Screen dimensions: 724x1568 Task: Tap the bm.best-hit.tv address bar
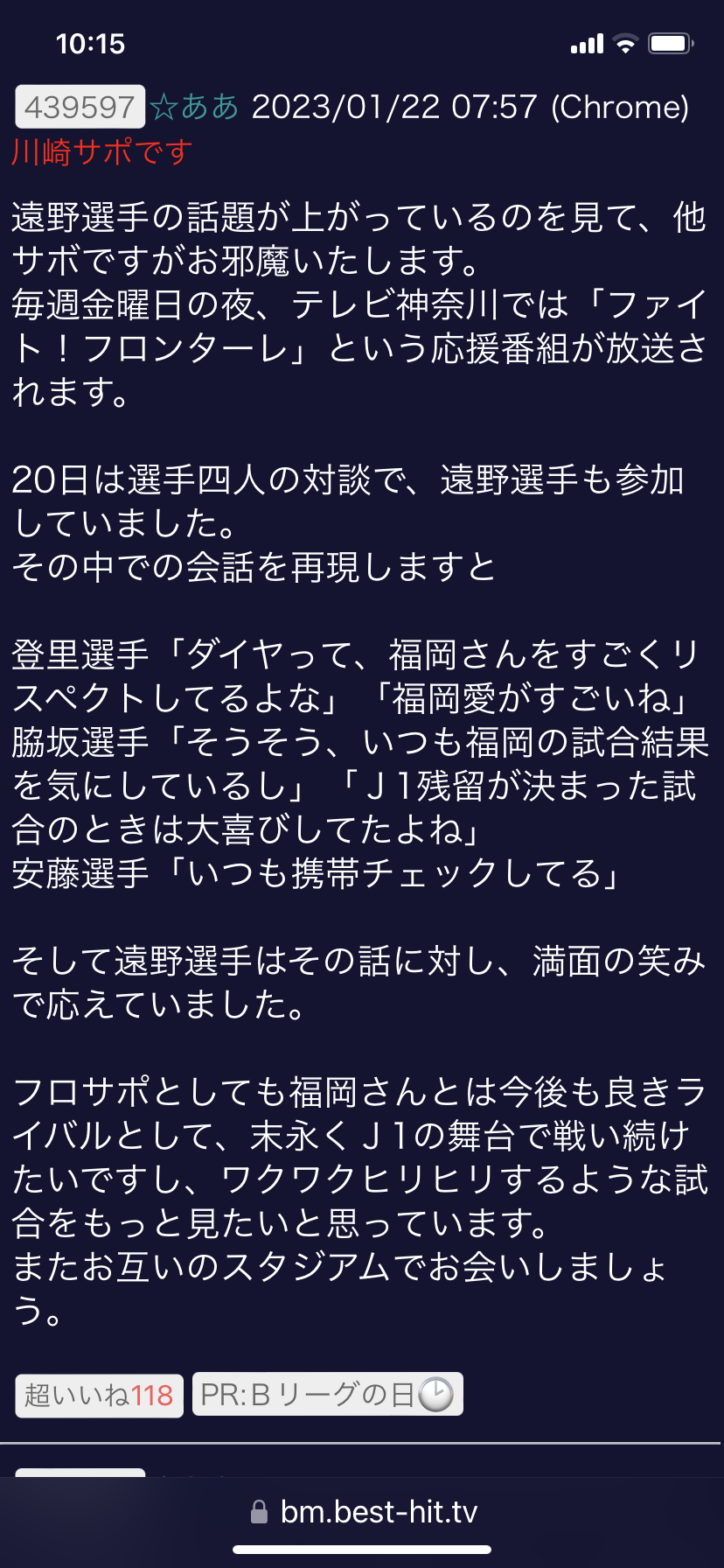pos(362,1512)
